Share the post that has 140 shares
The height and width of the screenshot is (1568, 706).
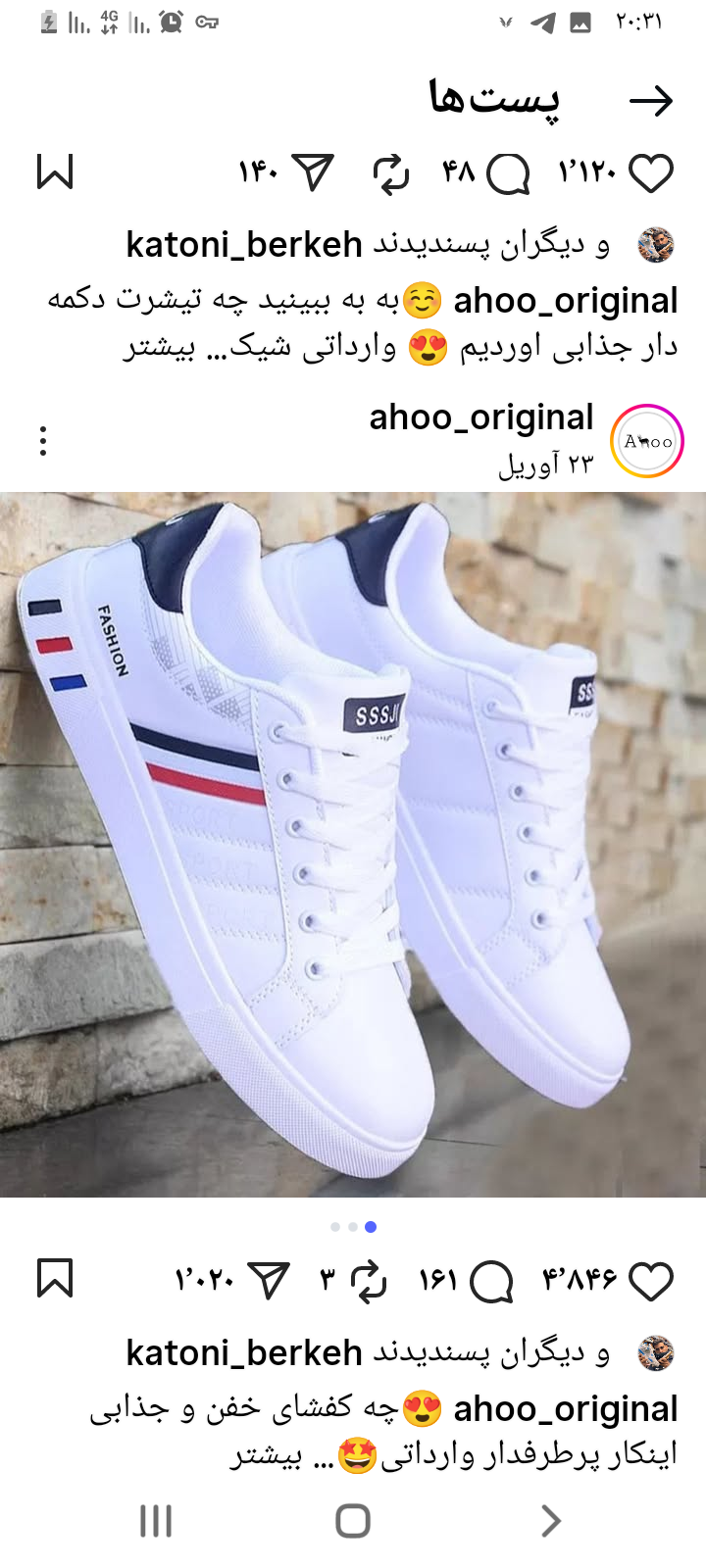coord(314,173)
